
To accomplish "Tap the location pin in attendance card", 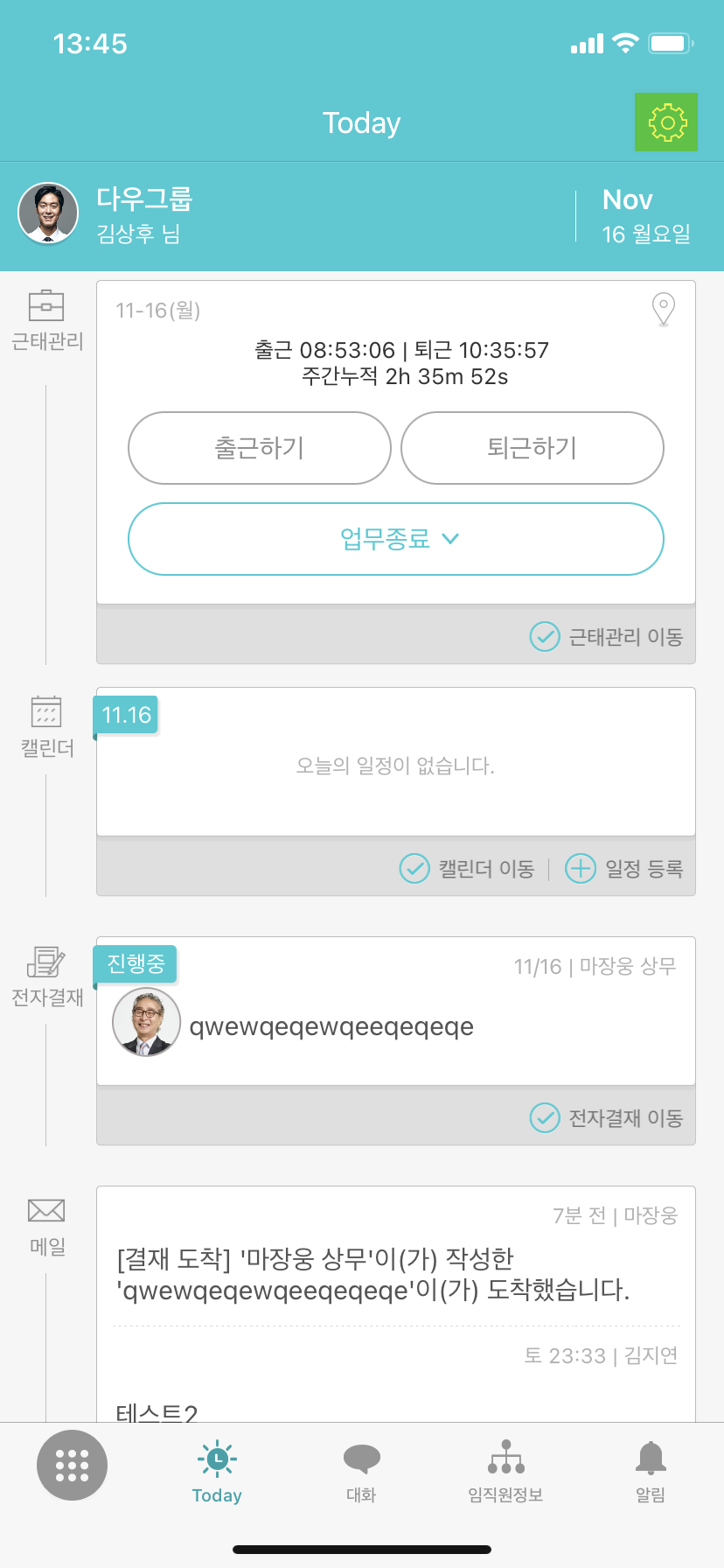I will 664,309.
